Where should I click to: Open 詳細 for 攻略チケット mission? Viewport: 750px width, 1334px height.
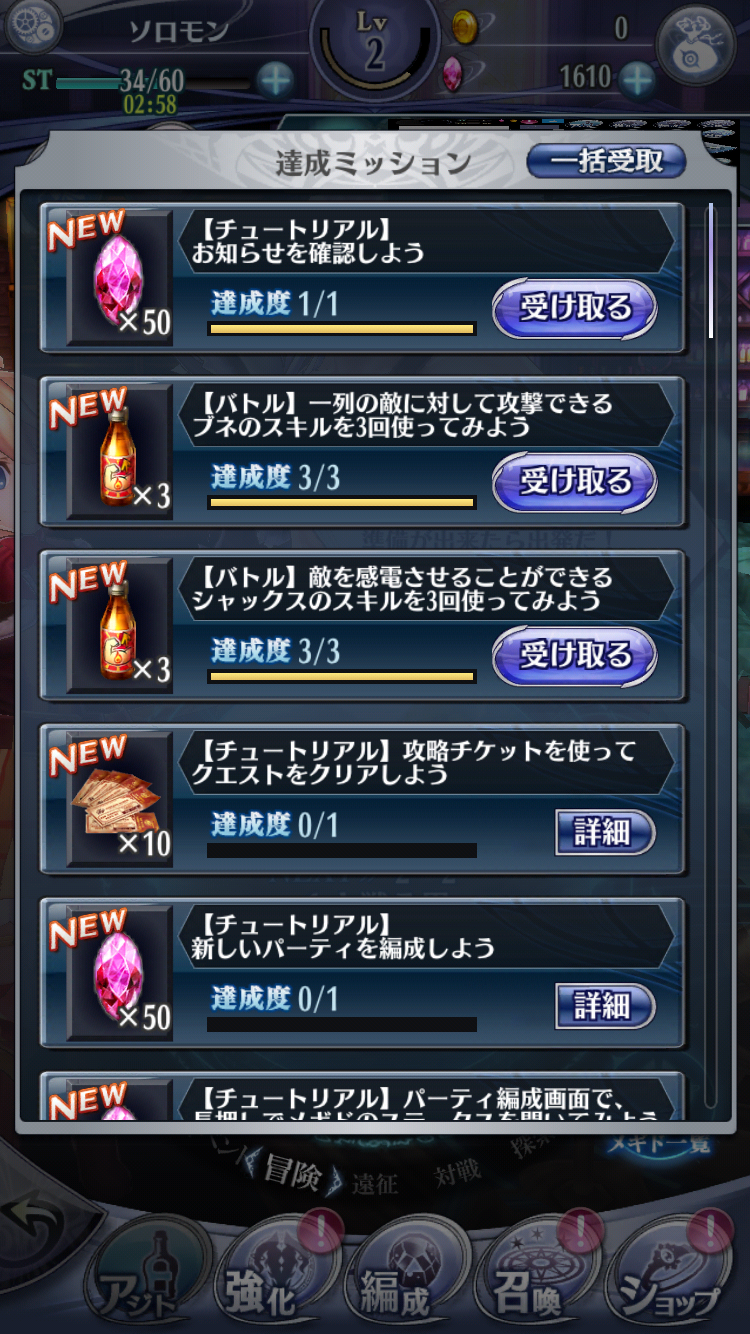[x=604, y=832]
